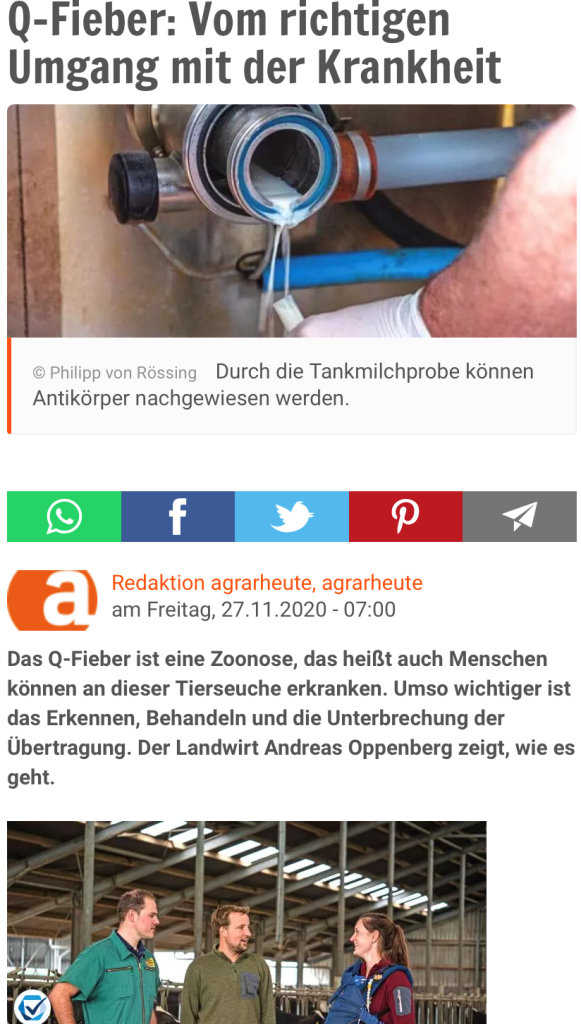Share article via Telegram paper plane
This screenshot has height=1024, width=581.
pos(520,516)
